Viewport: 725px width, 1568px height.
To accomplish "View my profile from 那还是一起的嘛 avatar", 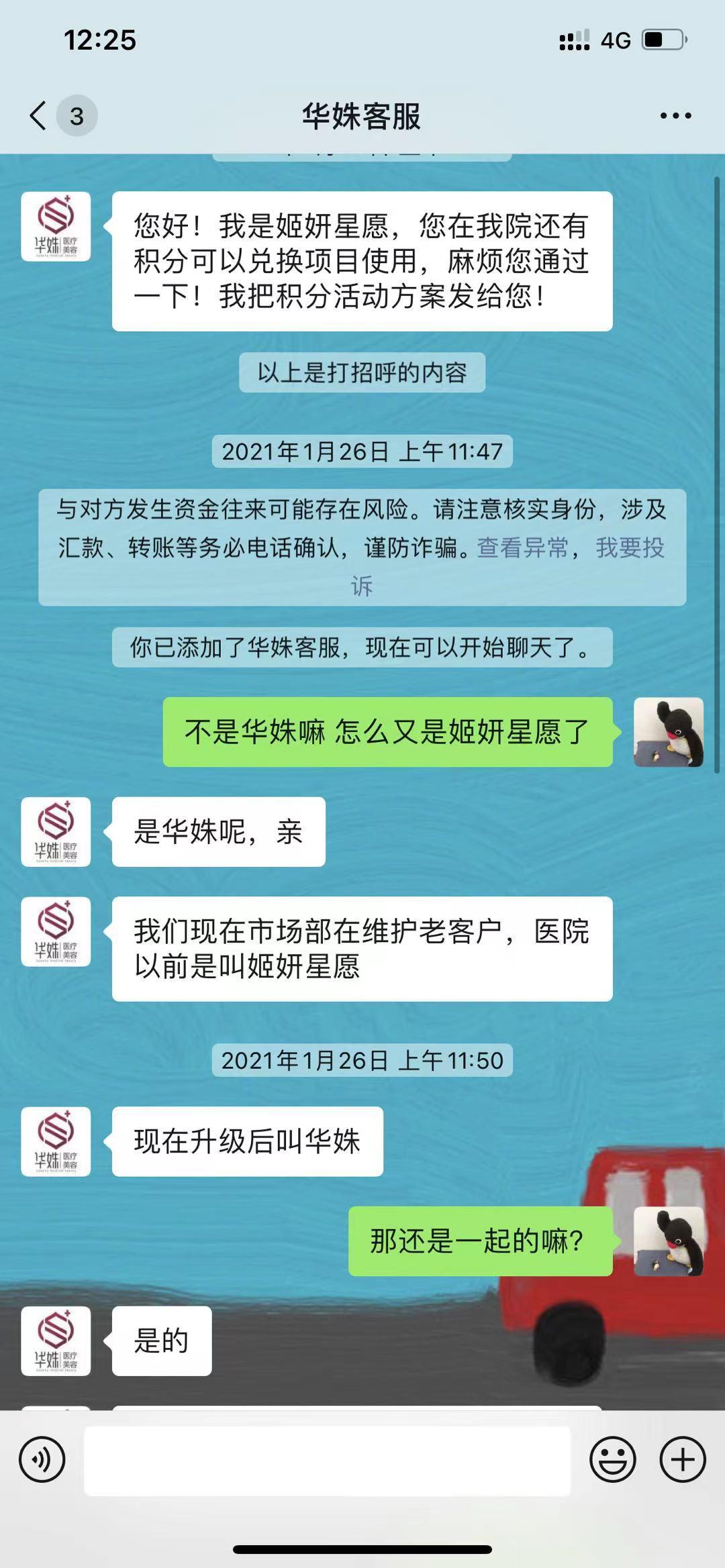I will tap(669, 1241).
